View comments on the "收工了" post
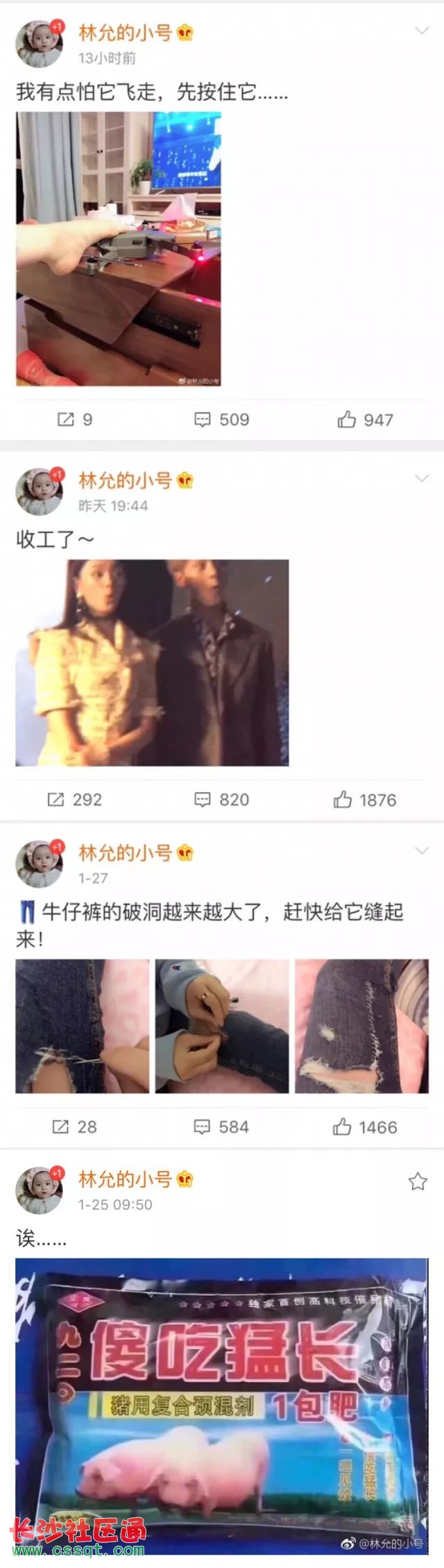The image size is (444, 1568). tap(222, 800)
